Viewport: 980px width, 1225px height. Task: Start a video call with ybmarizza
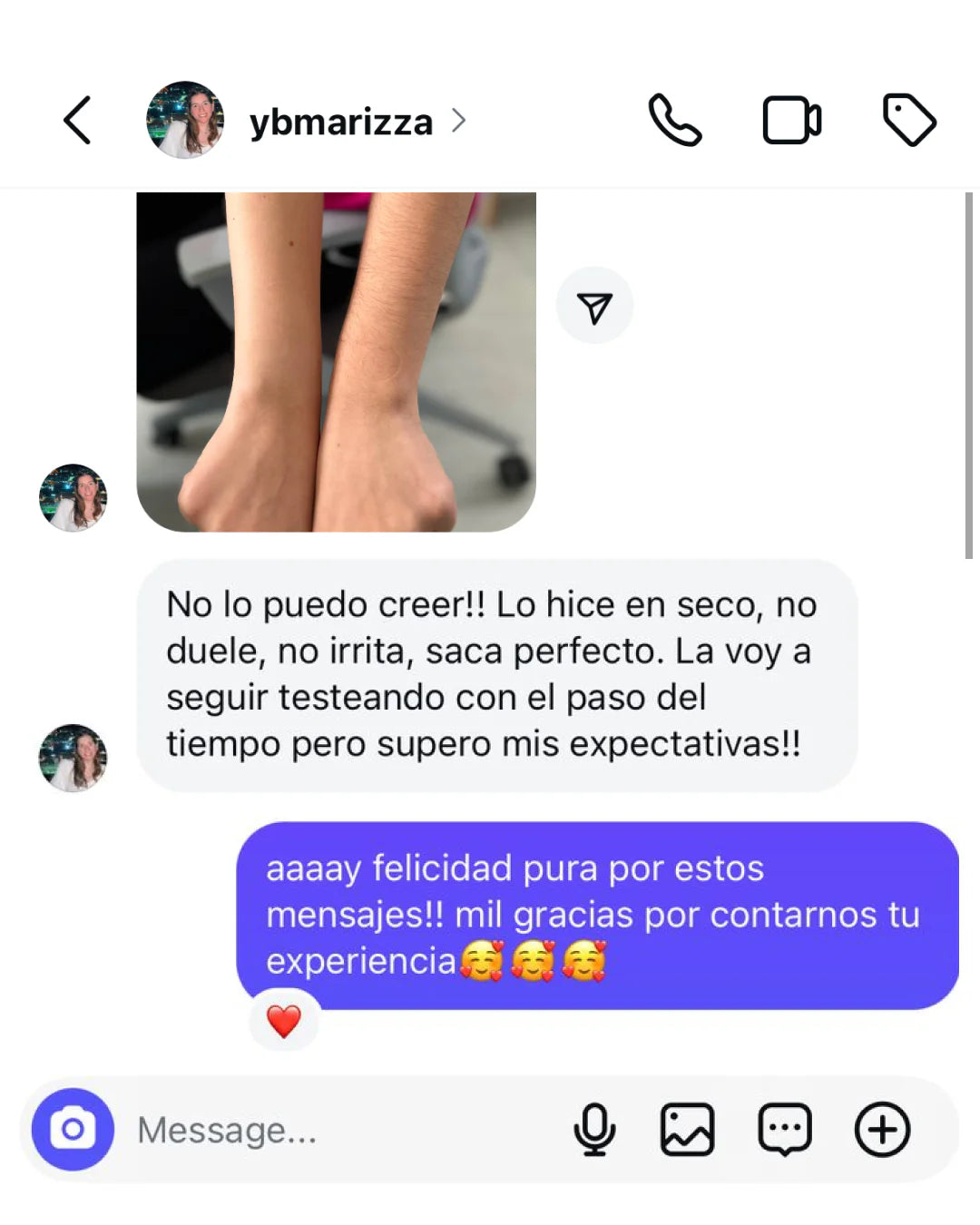[791, 120]
